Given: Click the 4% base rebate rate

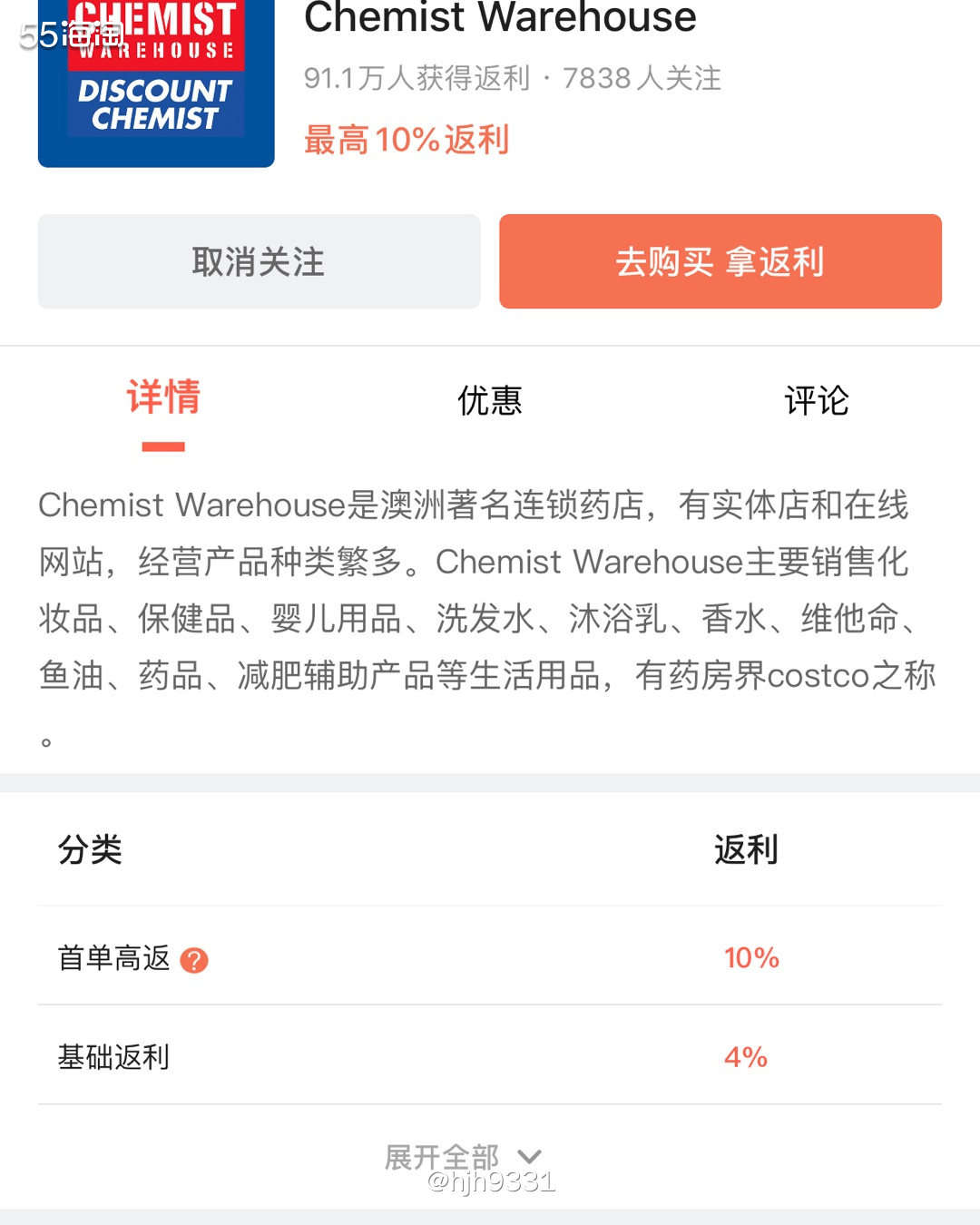Looking at the screenshot, I should tap(744, 1056).
